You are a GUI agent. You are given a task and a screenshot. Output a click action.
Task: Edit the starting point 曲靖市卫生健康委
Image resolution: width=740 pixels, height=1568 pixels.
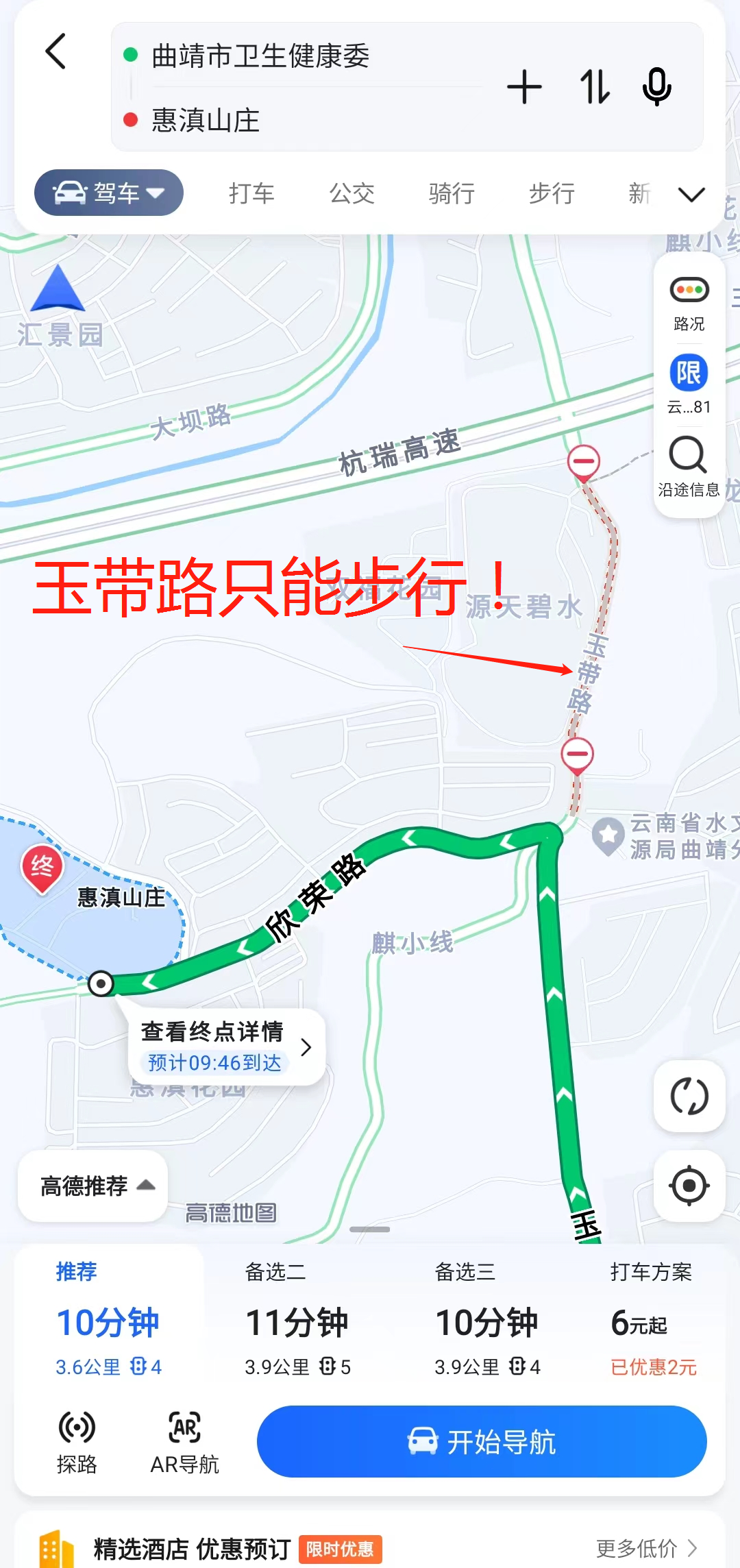coord(260,56)
